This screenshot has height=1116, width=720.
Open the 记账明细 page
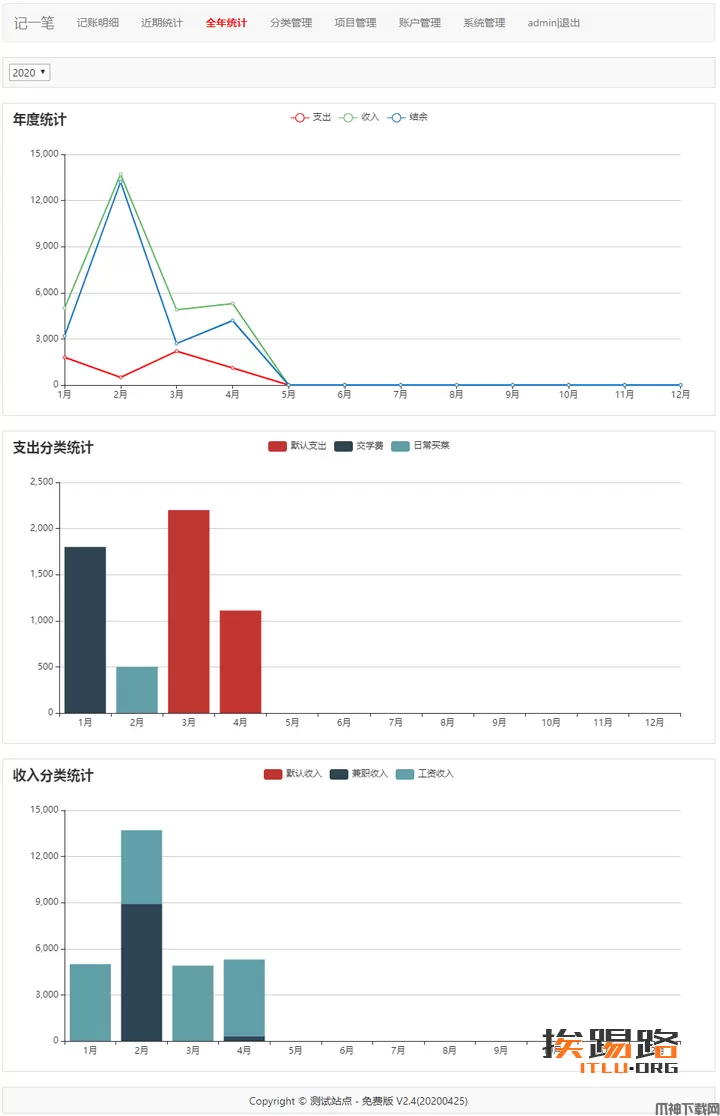click(x=98, y=23)
